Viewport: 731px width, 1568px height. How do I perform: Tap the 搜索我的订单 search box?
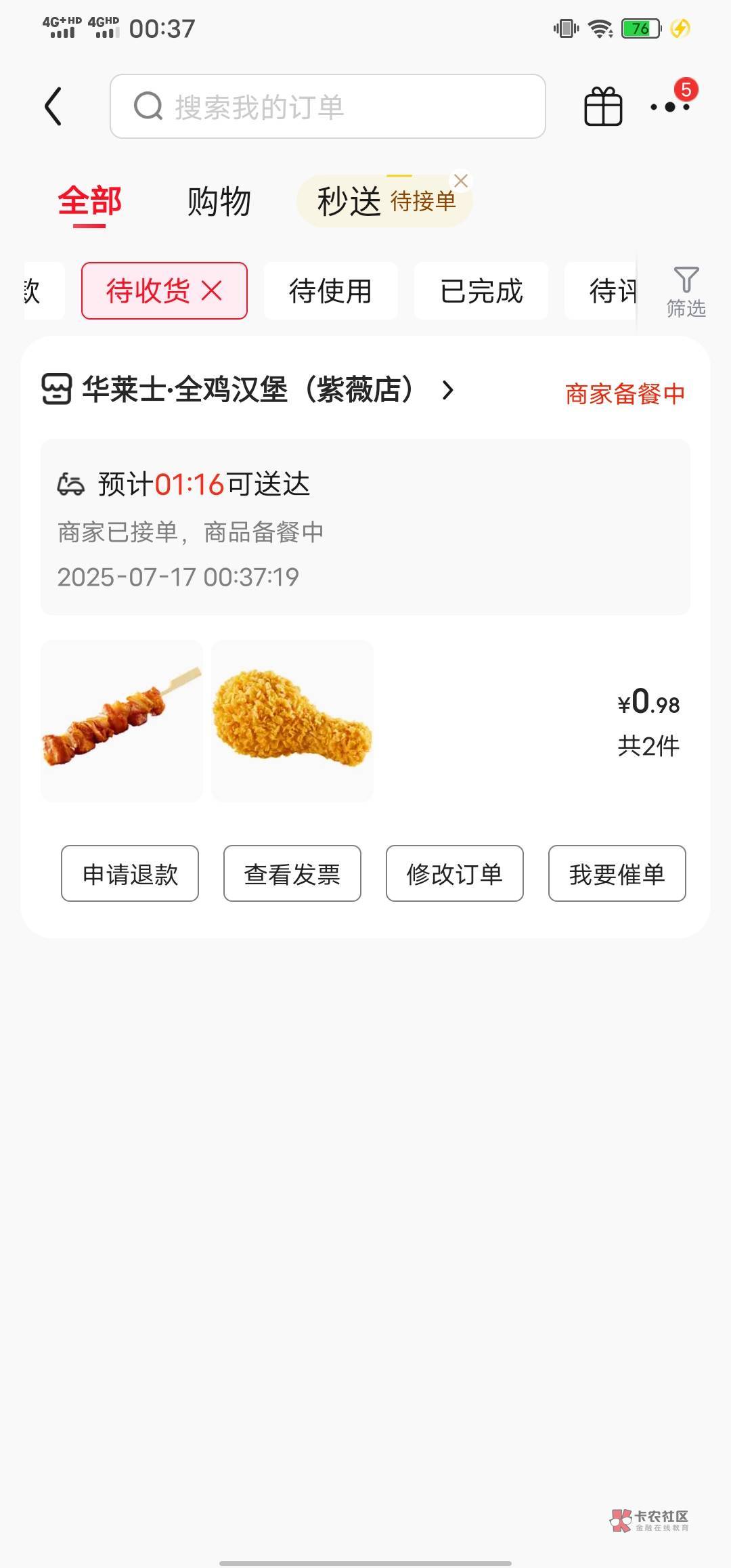pos(328,106)
